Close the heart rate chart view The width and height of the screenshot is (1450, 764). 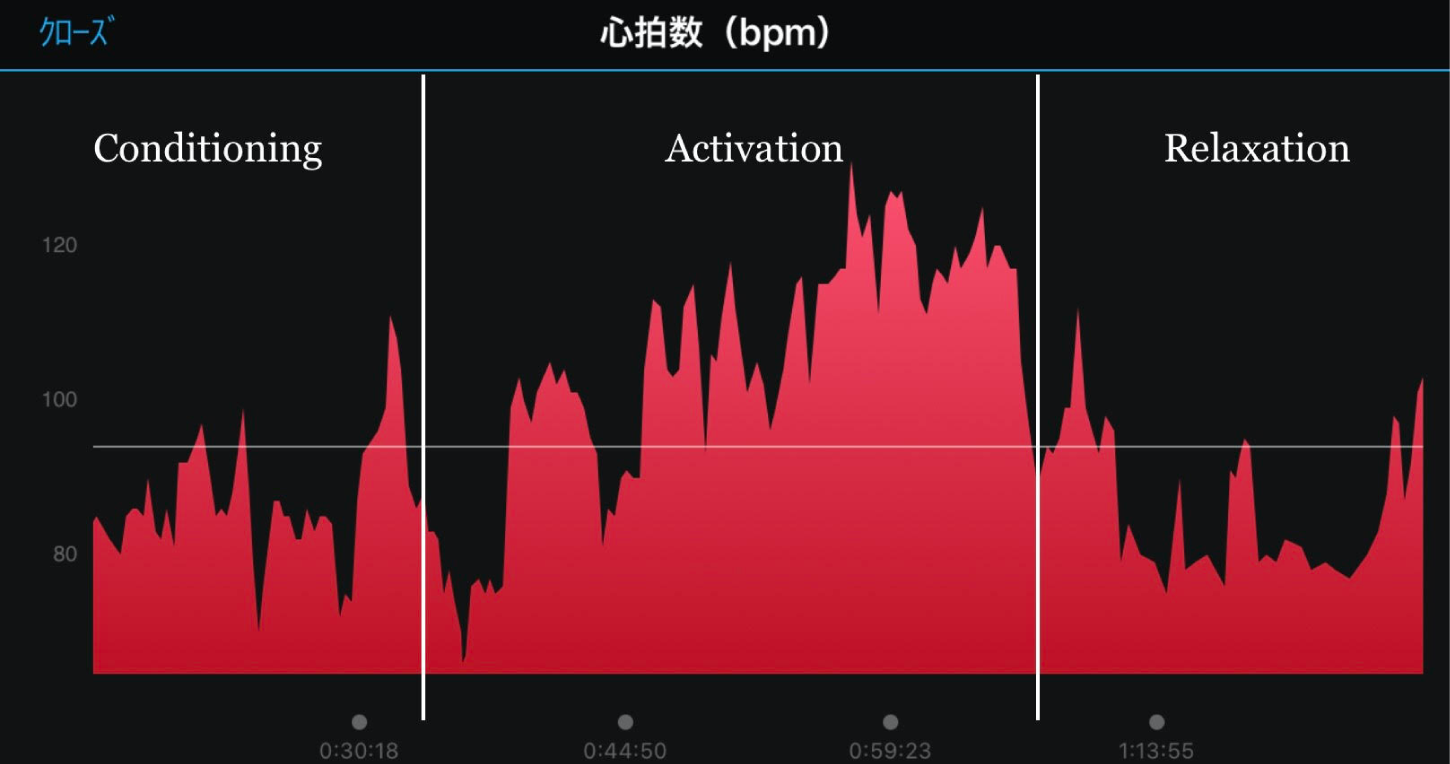point(75,34)
